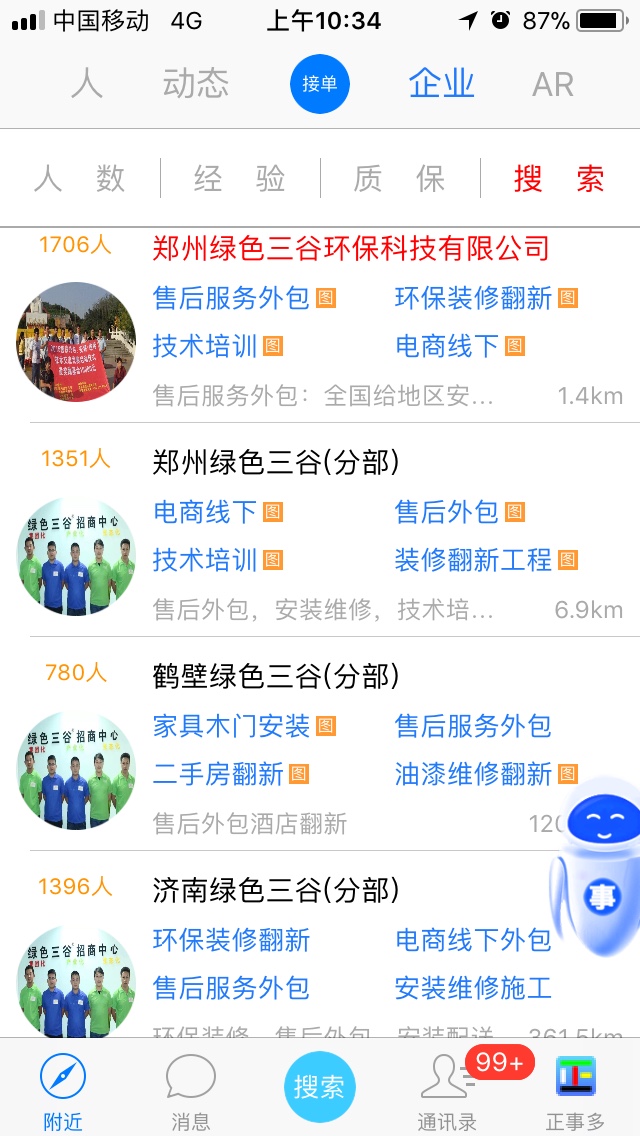640x1136 pixels.
Task: Open 鹤壁绿色三谷(分部) listing
Action: coord(276,676)
